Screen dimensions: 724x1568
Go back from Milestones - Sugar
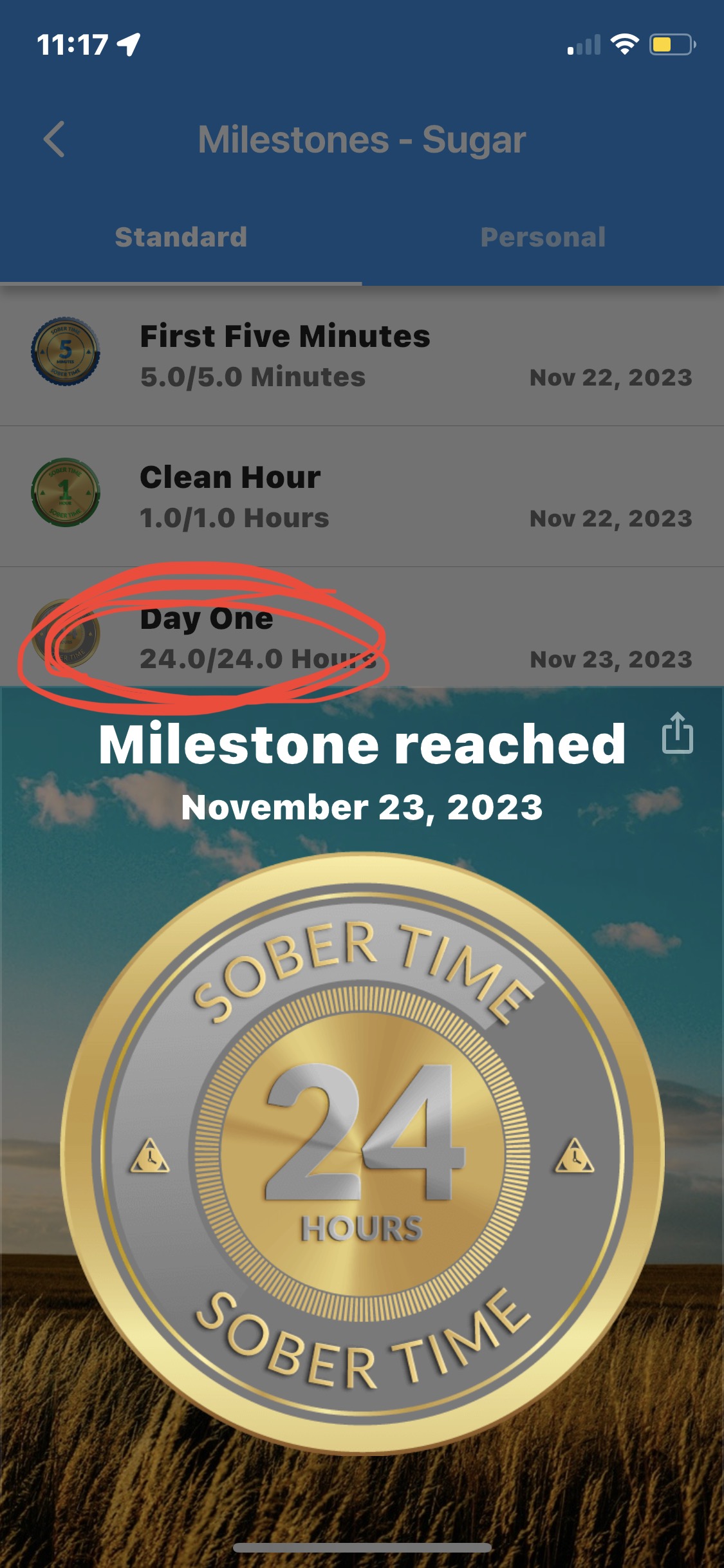55,140
